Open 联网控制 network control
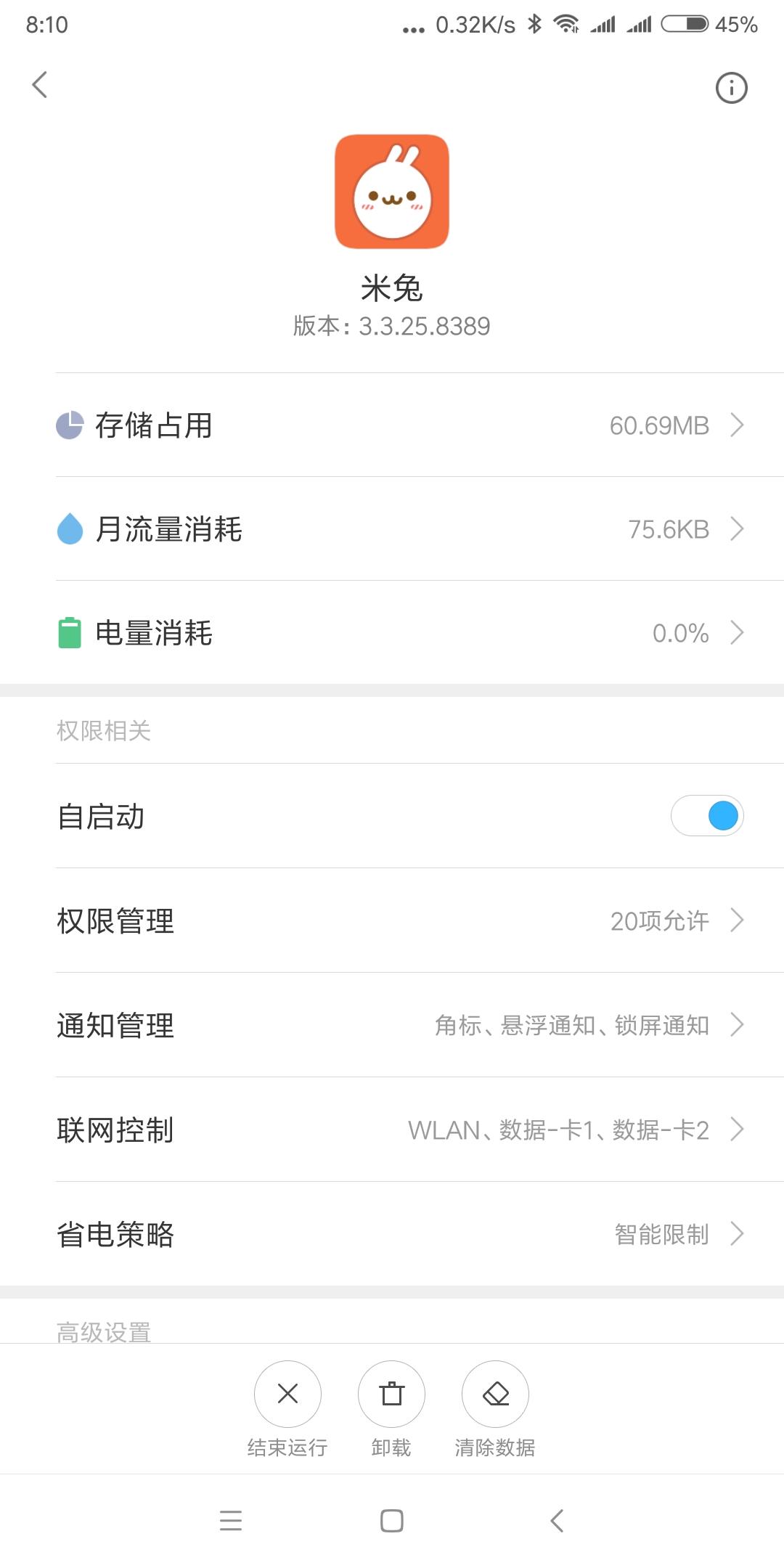This screenshot has height=1568, width=784. coord(399,1130)
